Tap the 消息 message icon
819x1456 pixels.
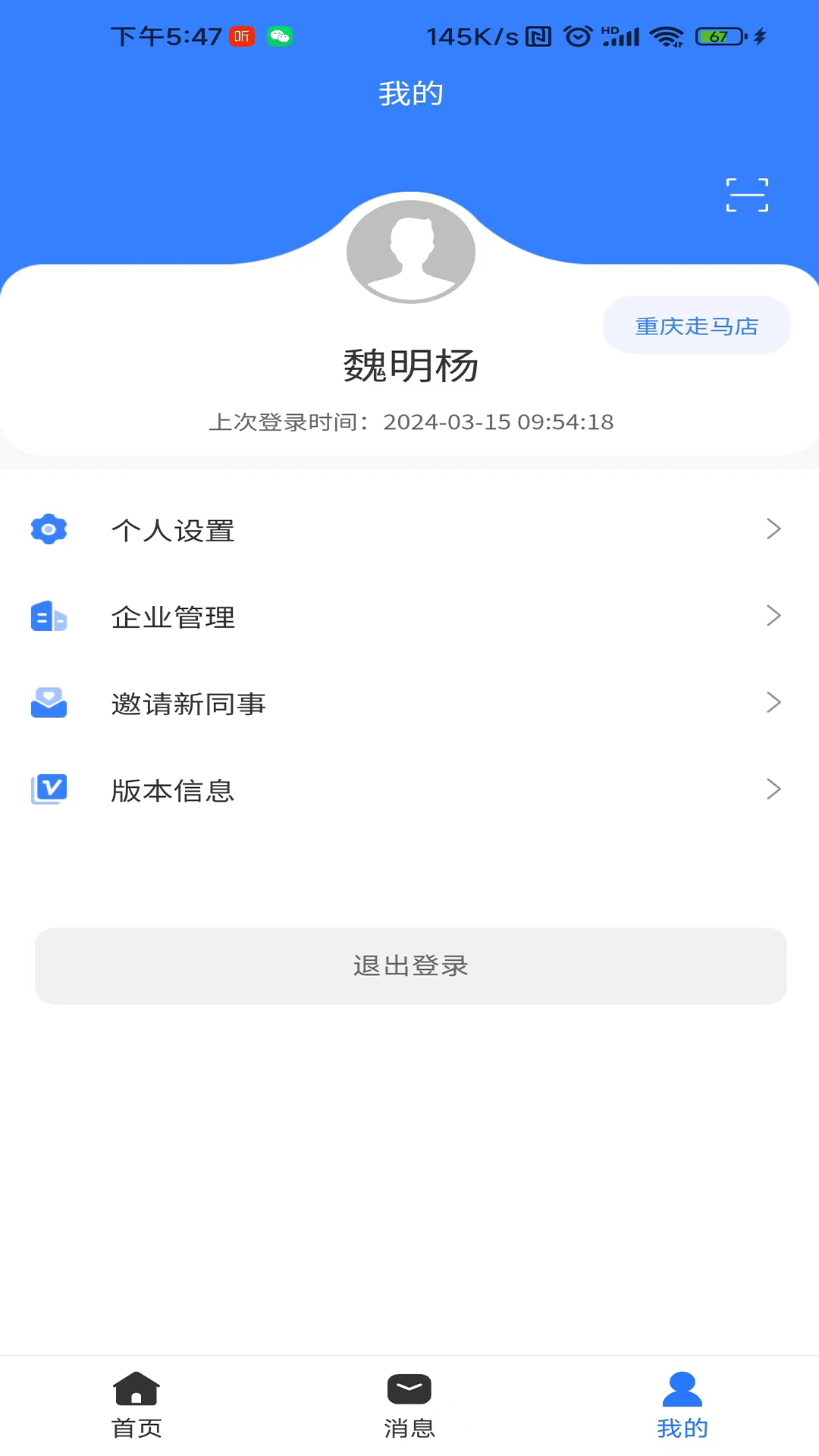click(409, 1389)
